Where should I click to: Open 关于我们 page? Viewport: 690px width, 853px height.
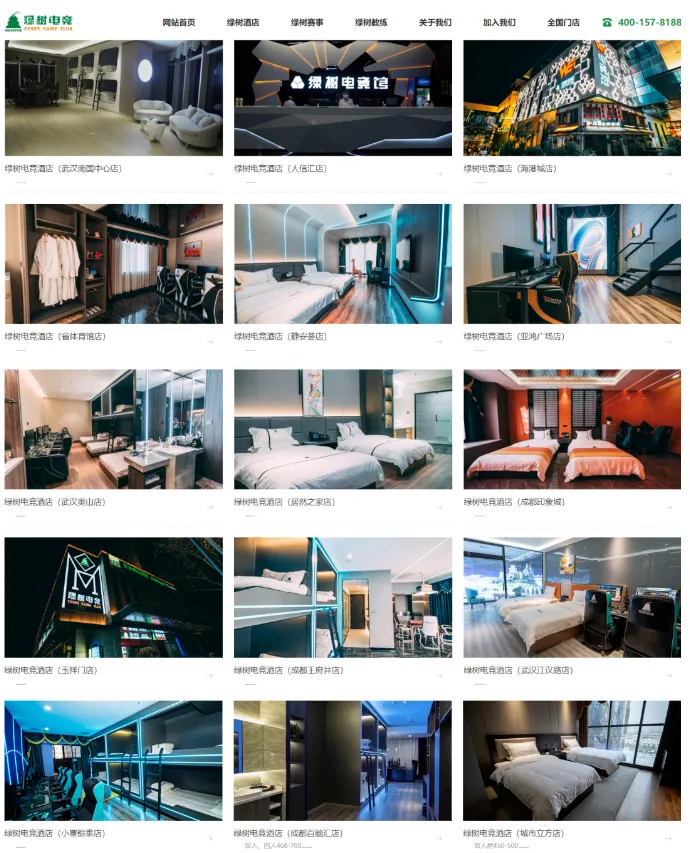[435, 22]
